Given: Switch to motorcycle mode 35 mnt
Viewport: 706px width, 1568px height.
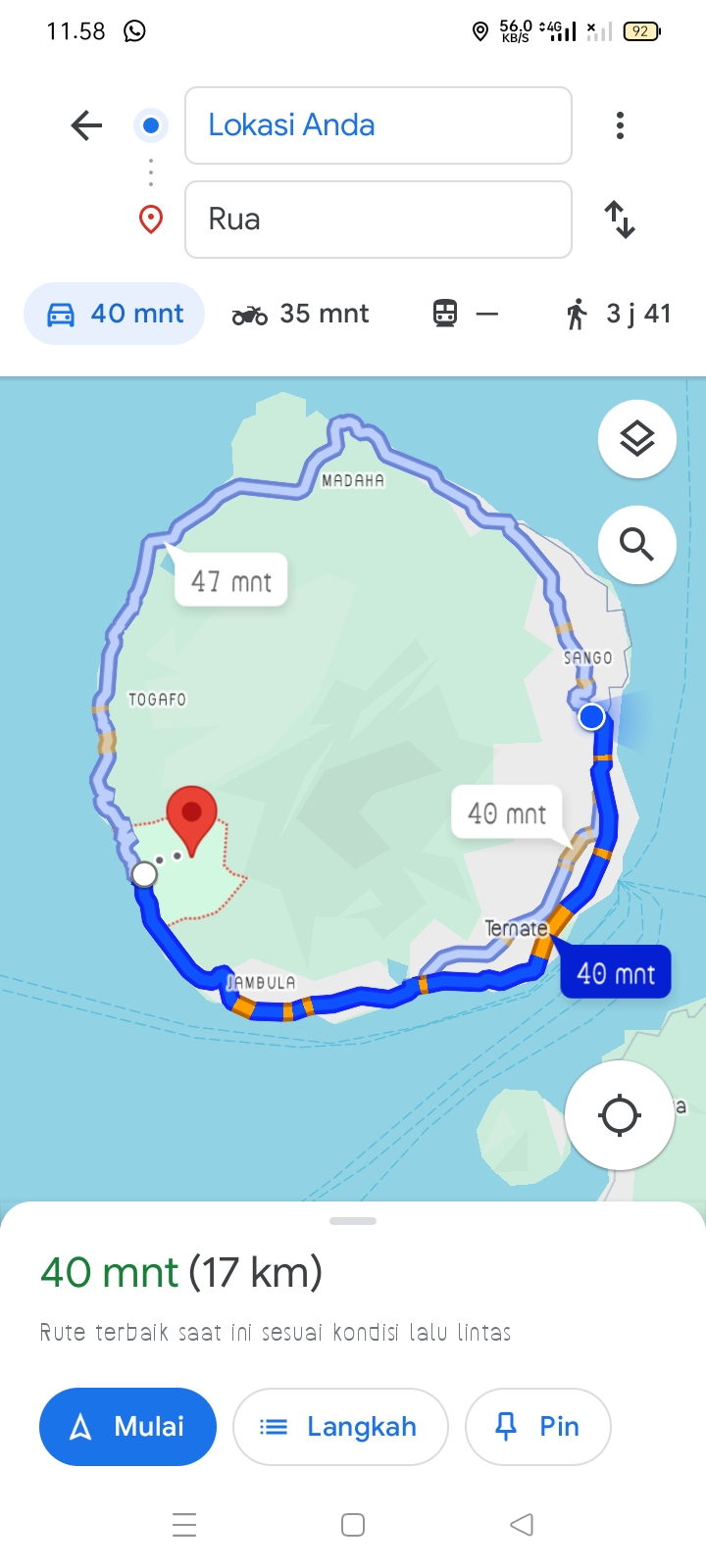Looking at the screenshot, I should tap(300, 314).
